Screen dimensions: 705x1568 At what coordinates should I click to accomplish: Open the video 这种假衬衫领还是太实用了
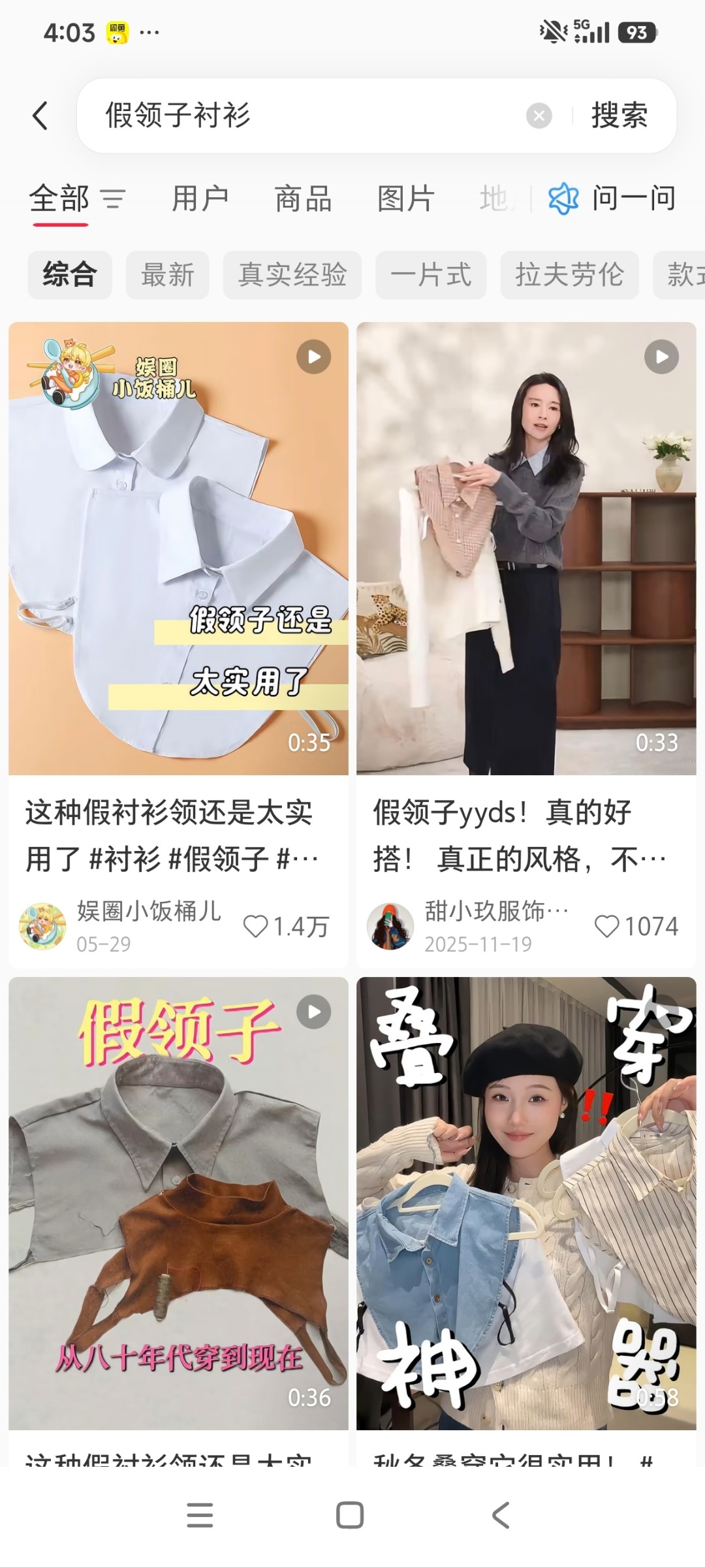178,549
